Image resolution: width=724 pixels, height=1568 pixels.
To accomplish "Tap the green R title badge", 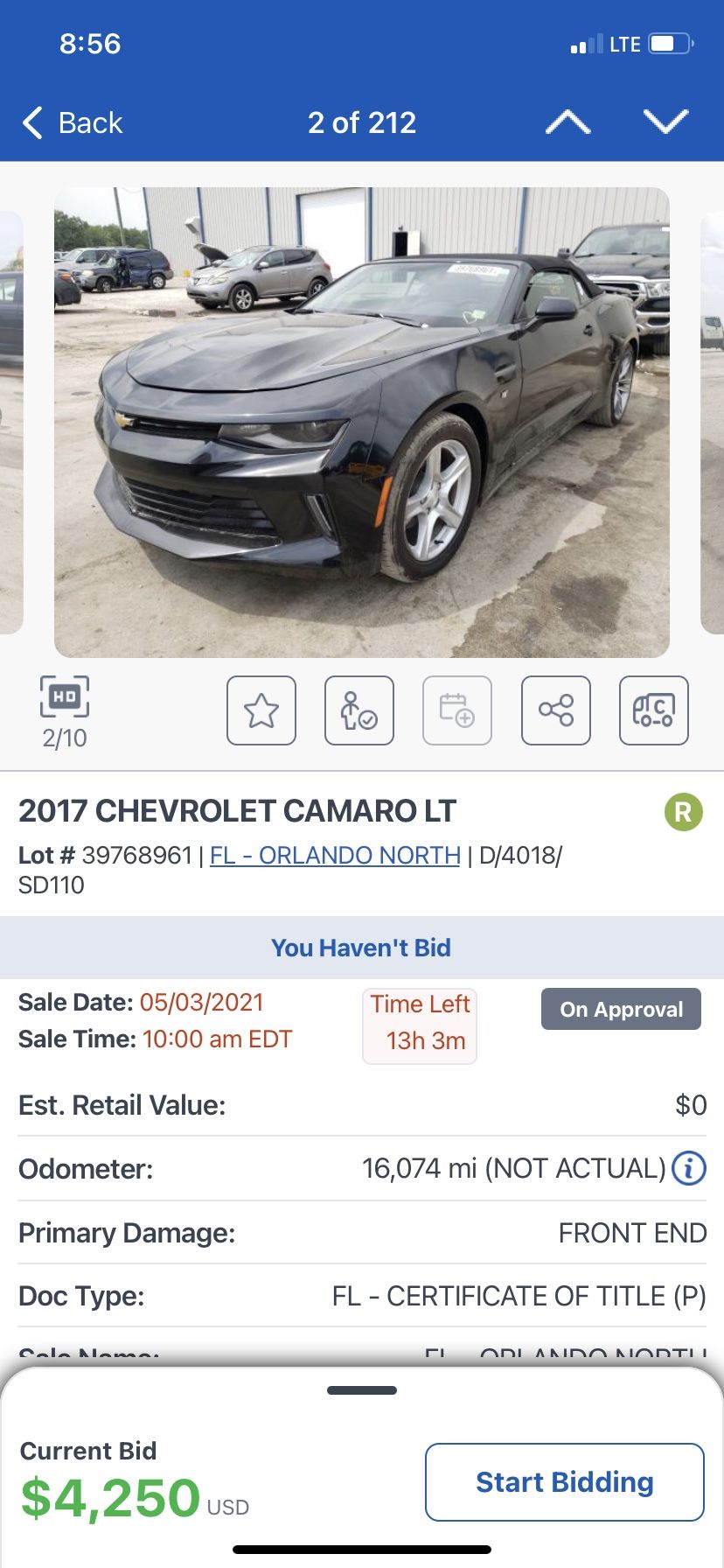I will pyautogui.click(x=684, y=812).
